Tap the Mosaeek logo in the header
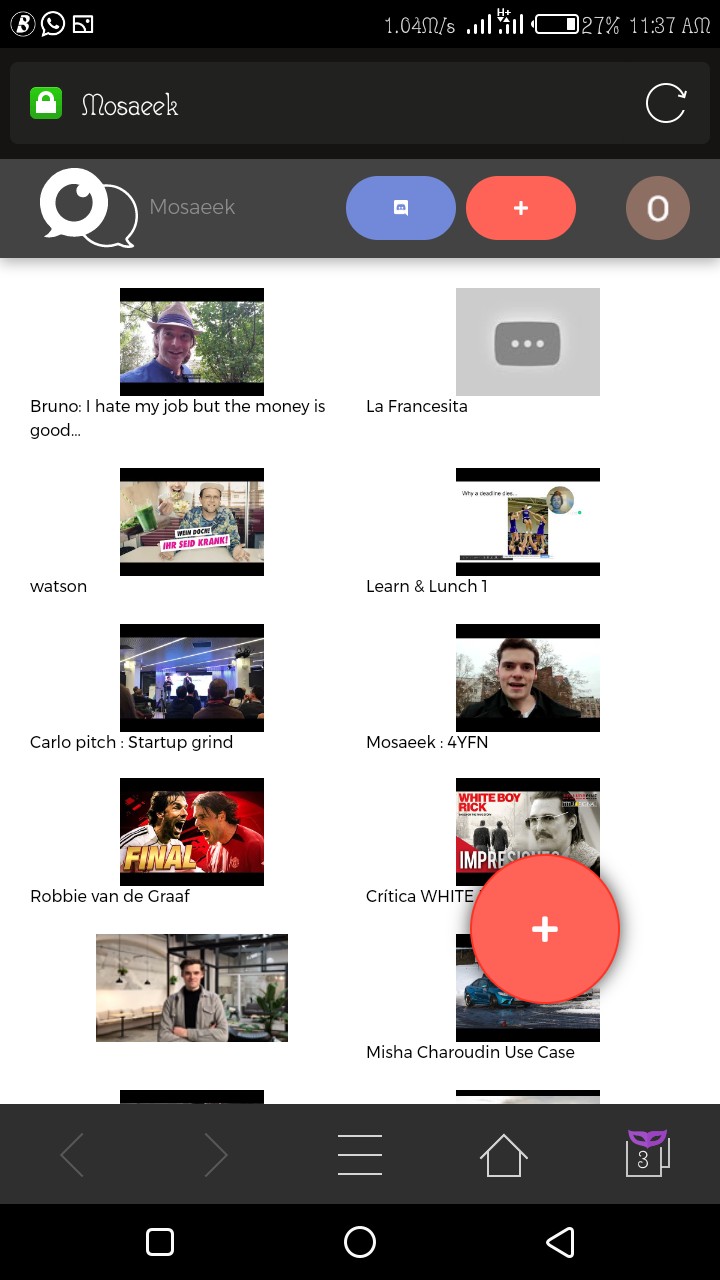The height and width of the screenshot is (1280, 720). click(88, 207)
